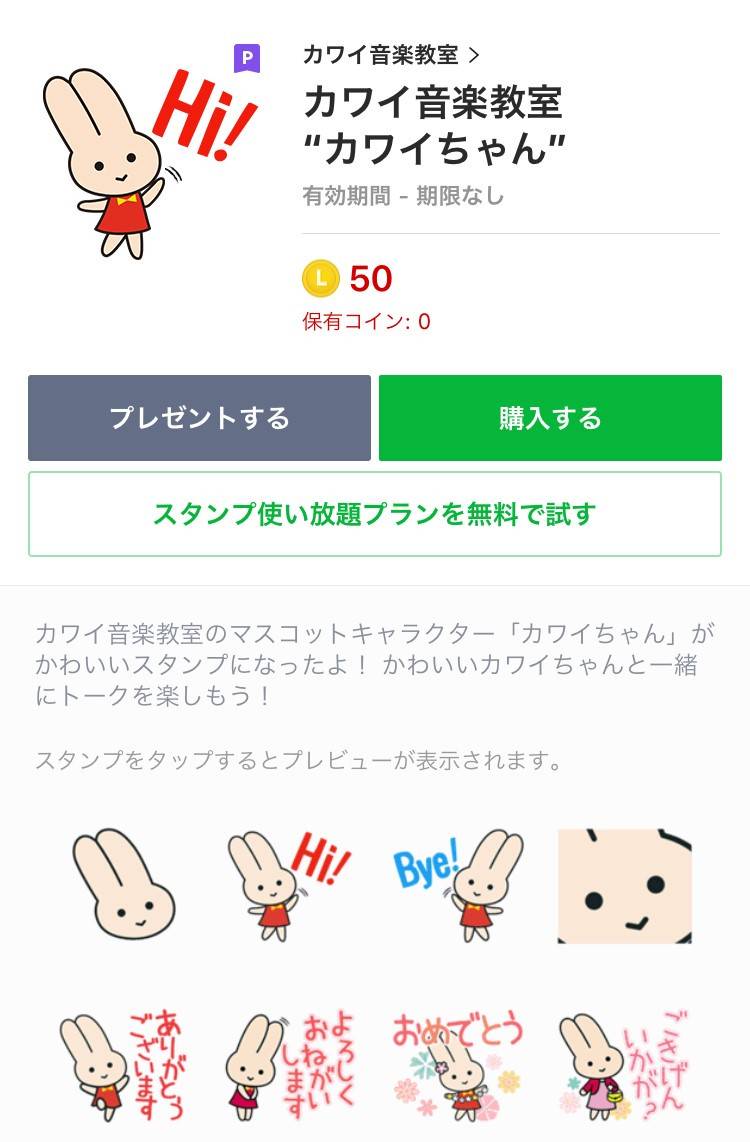Tap the プレゼントする gift button
The height and width of the screenshot is (1142, 750).
[199, 418]
